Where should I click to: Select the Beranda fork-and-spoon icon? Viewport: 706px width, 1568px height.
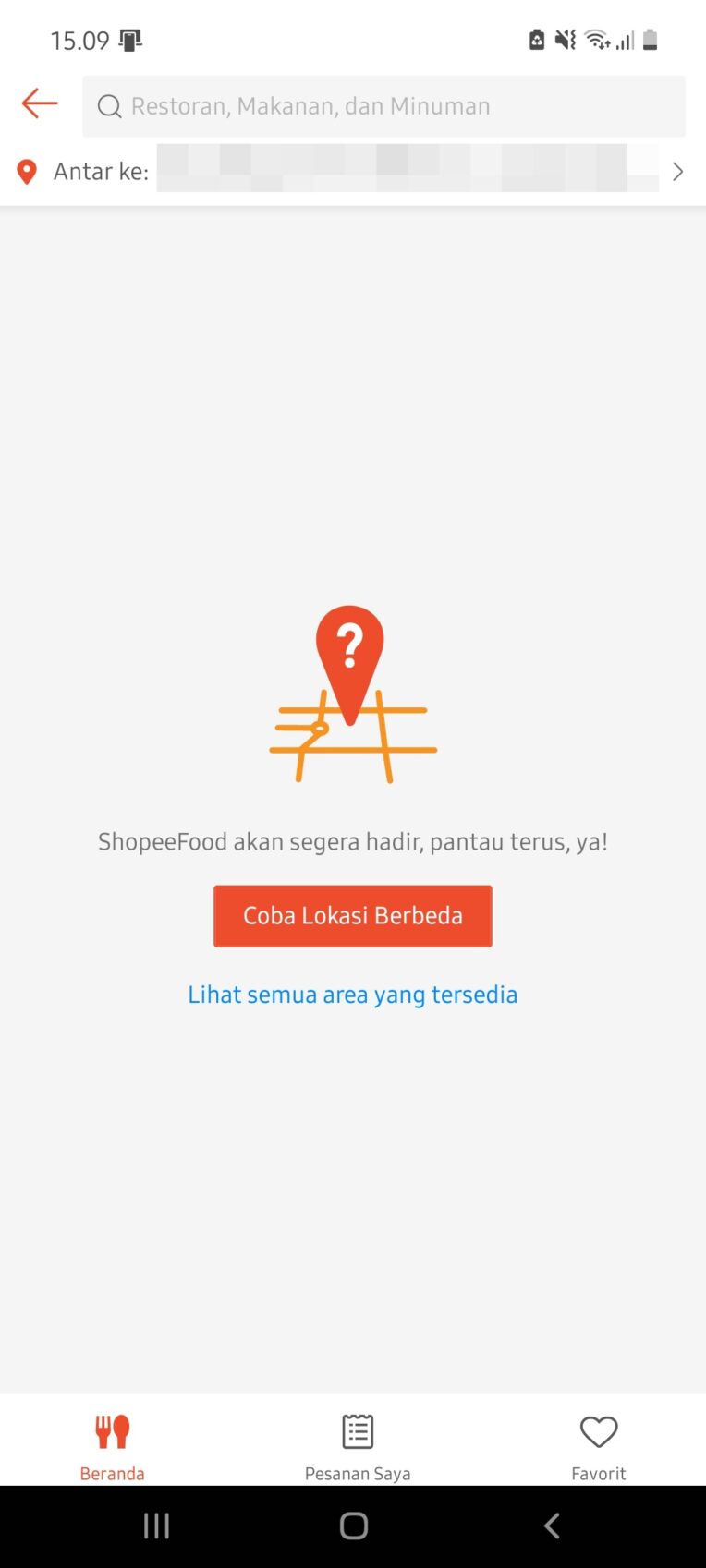(112, 1430)
